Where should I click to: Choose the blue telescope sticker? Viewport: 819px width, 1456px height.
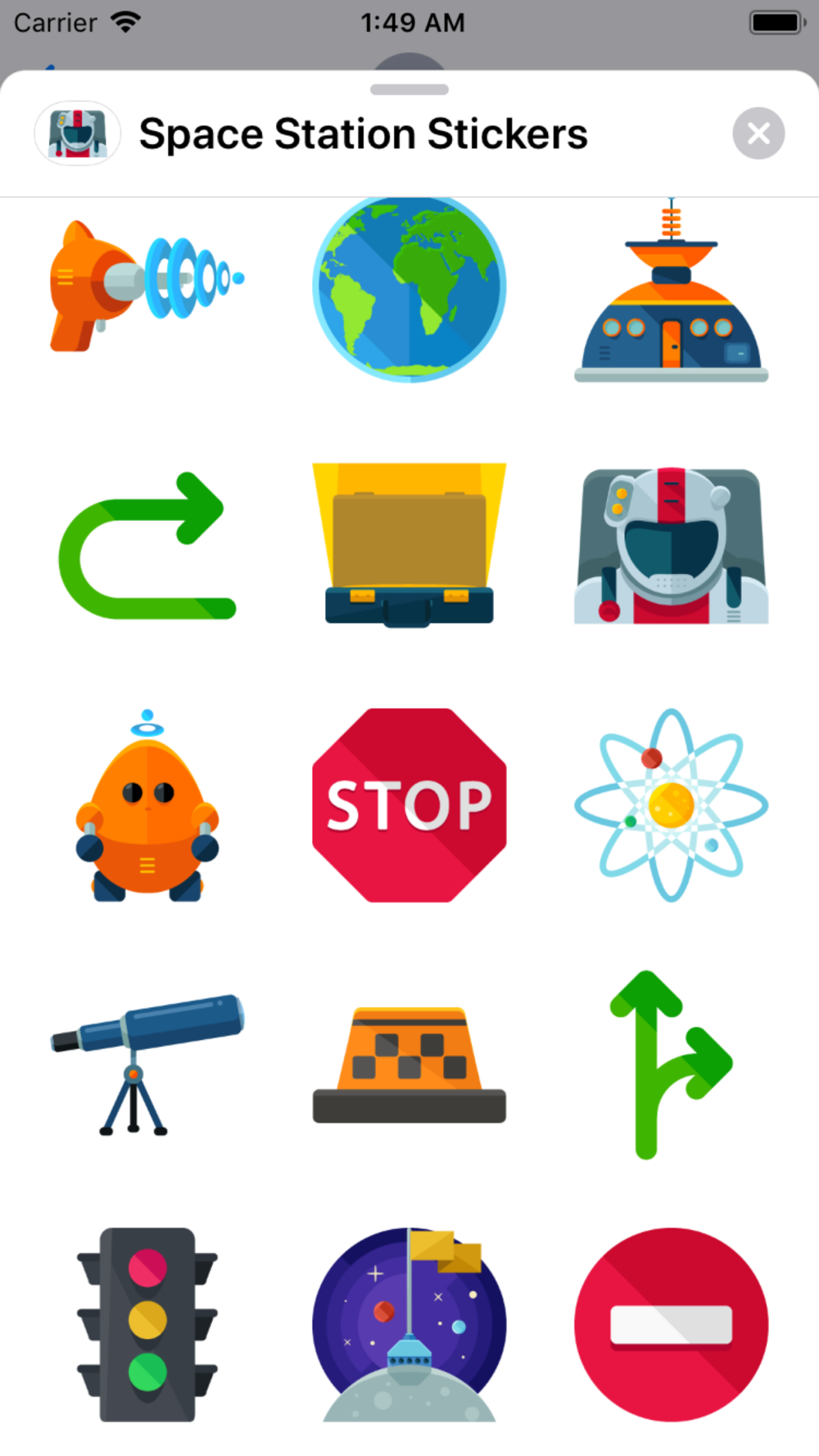pos(147,1065)
